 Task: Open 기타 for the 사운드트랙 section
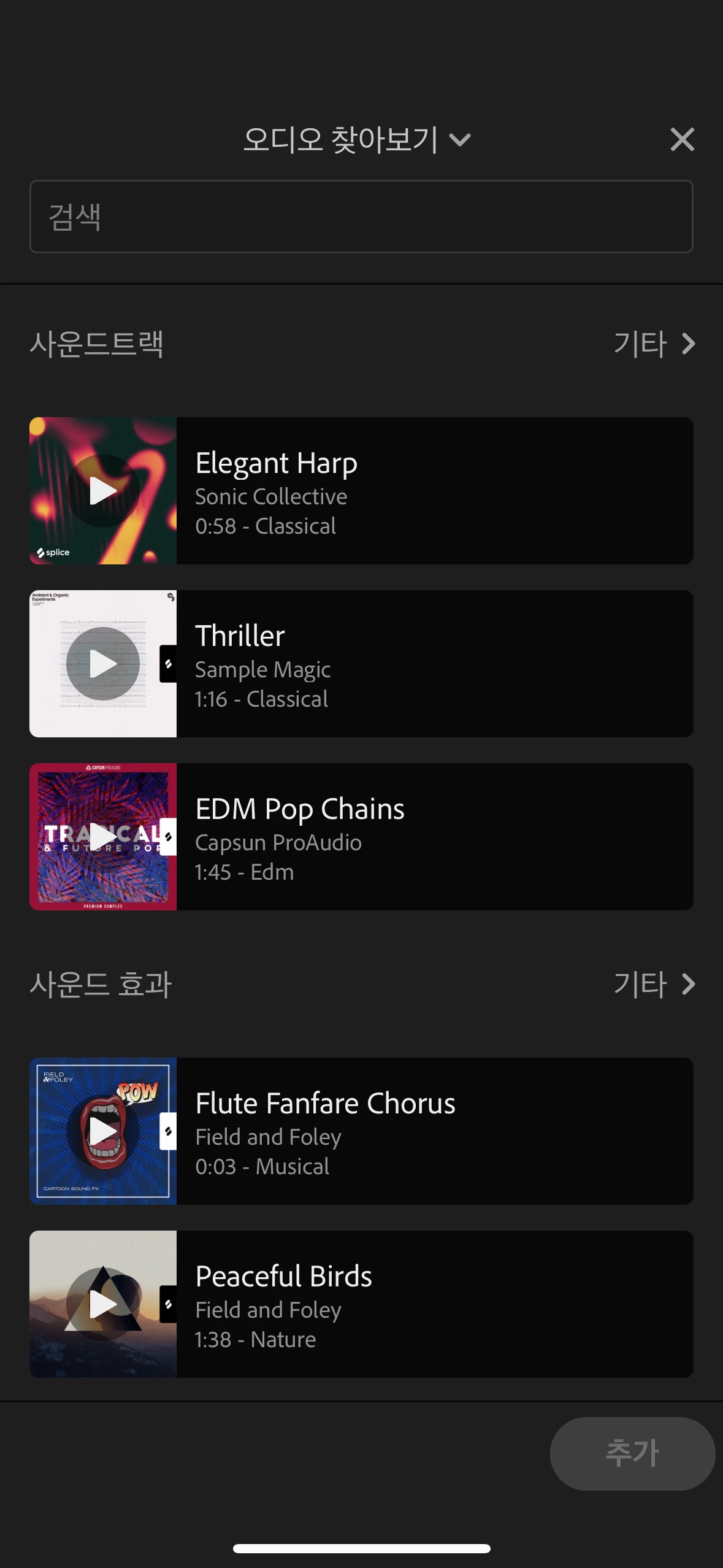[654, 344]
